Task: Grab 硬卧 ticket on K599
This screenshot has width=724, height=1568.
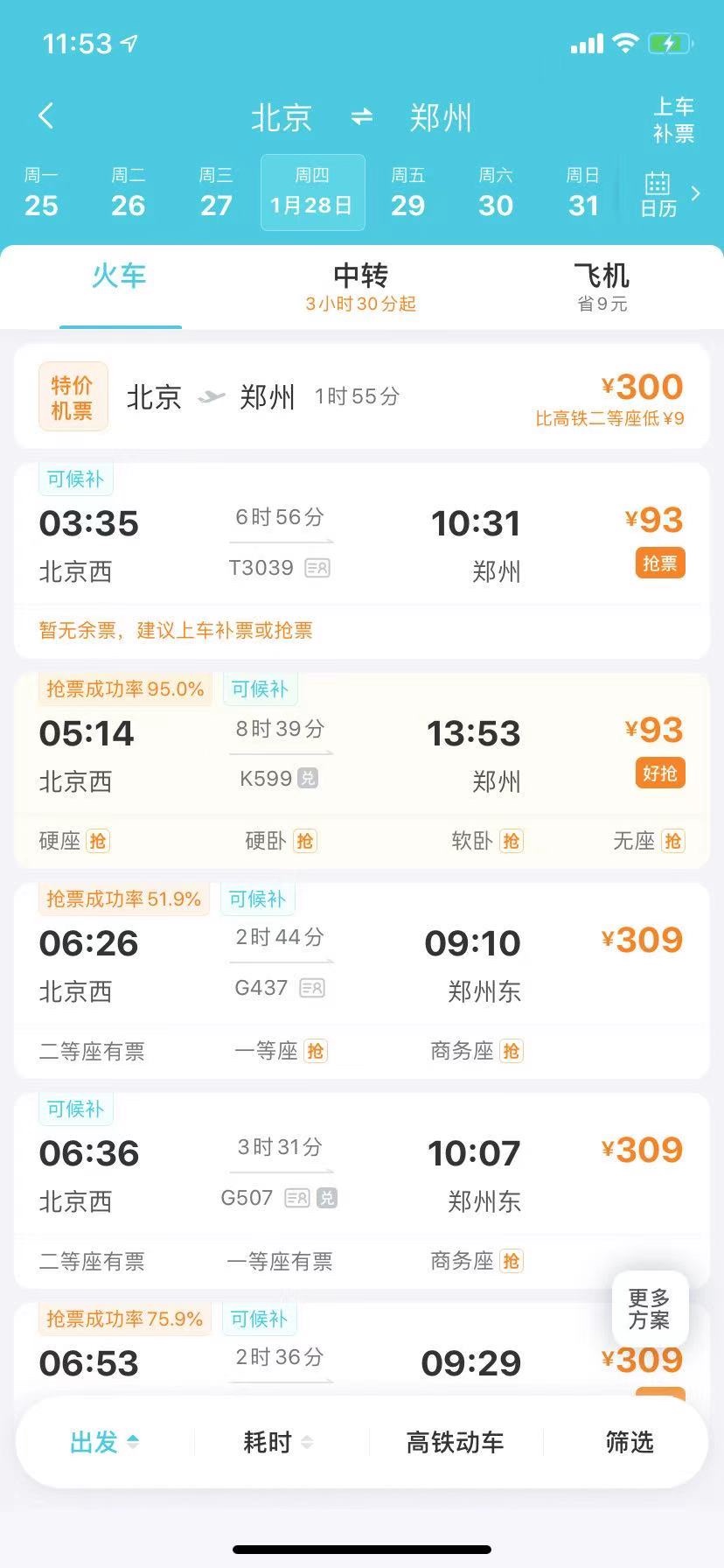Action: (x=280, y=841)
